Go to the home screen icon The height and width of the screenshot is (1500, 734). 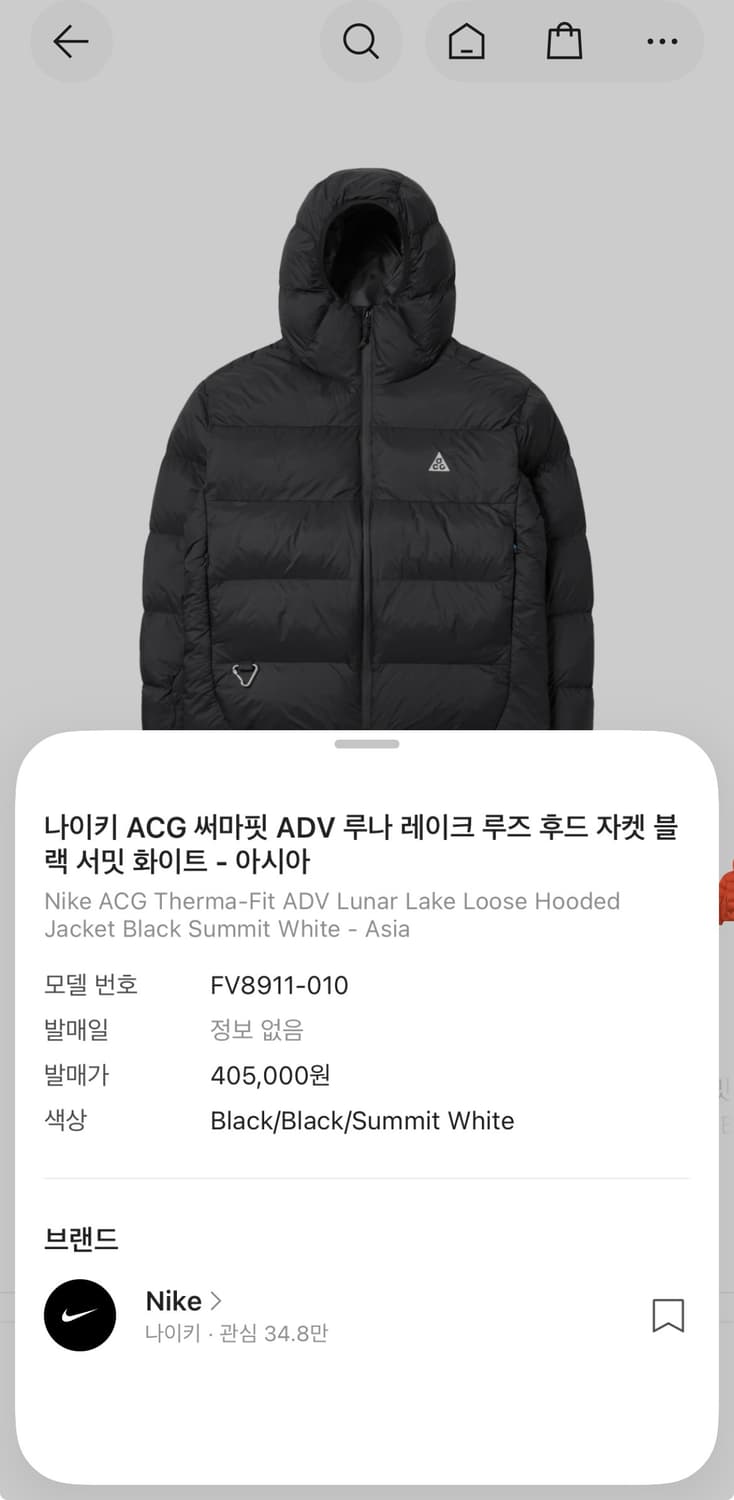(x=464, y=42)
